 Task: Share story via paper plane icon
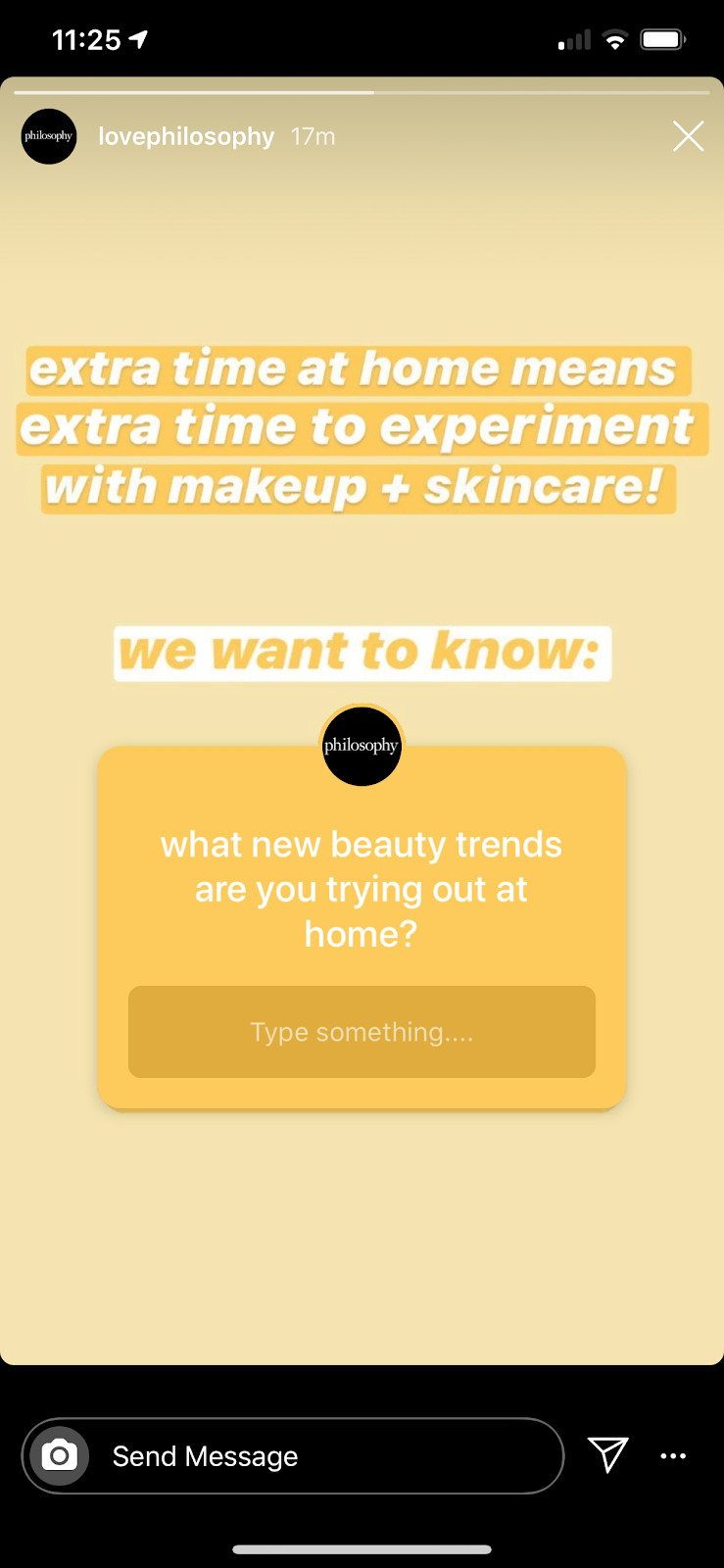coord(607,1454)
